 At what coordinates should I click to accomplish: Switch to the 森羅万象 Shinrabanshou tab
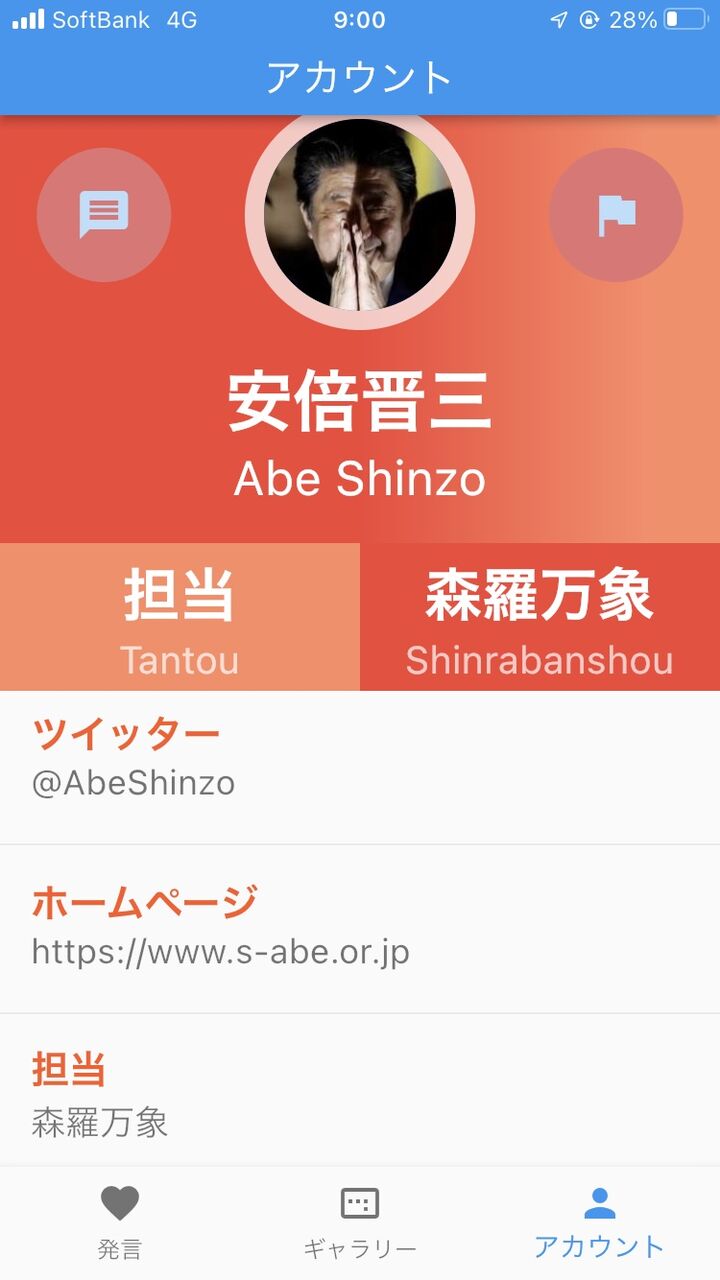pos(540,618)
